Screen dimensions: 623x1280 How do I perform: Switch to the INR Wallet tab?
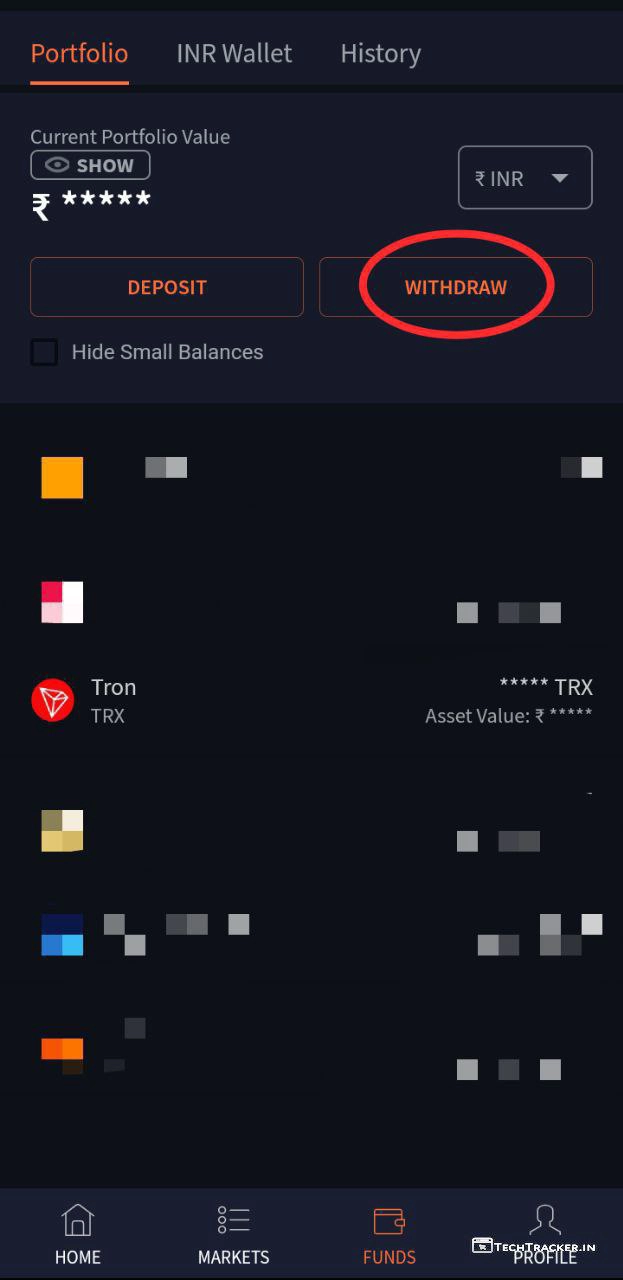(234, 53)
